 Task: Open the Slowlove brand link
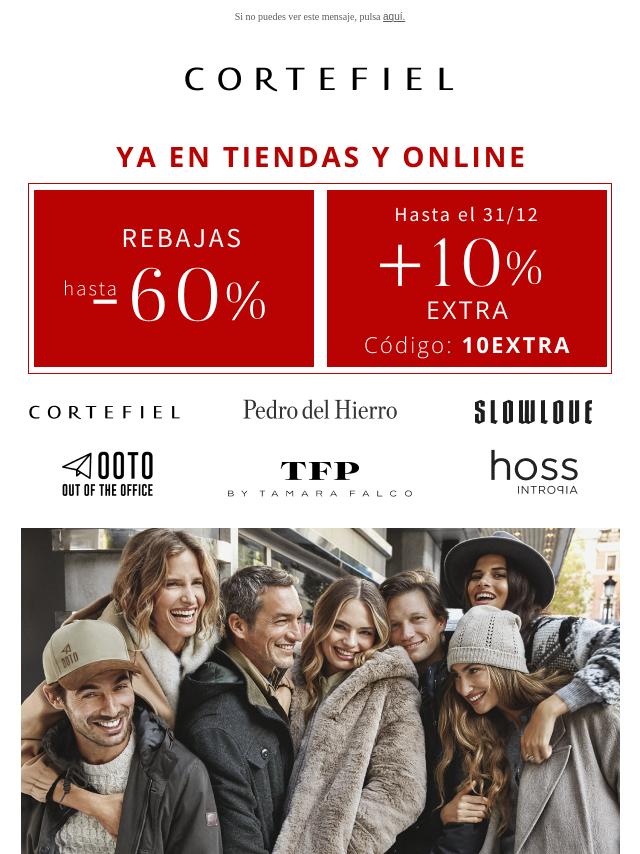(533, 412)
